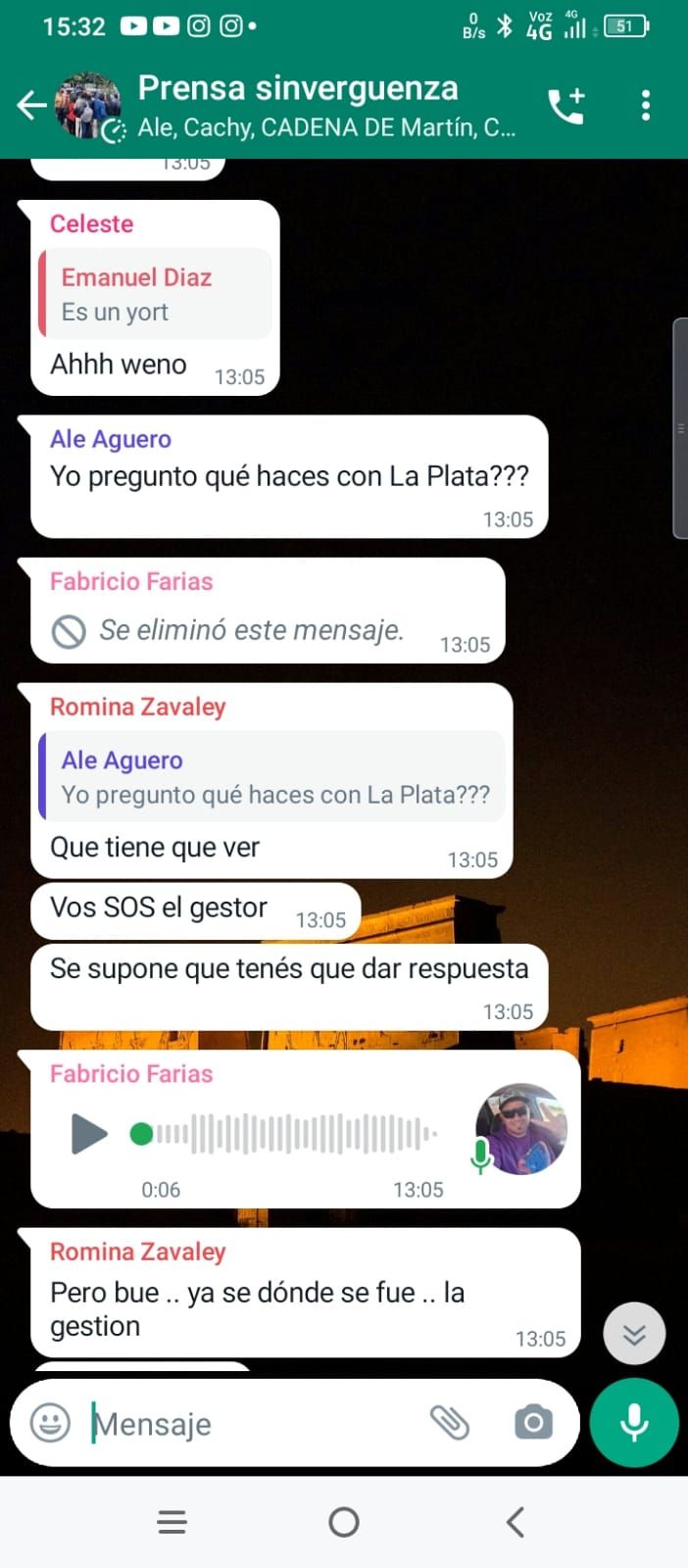Viewport: 688px width, 1568px height.
Task: Open the overflow menu
Action: click(645, 106)
